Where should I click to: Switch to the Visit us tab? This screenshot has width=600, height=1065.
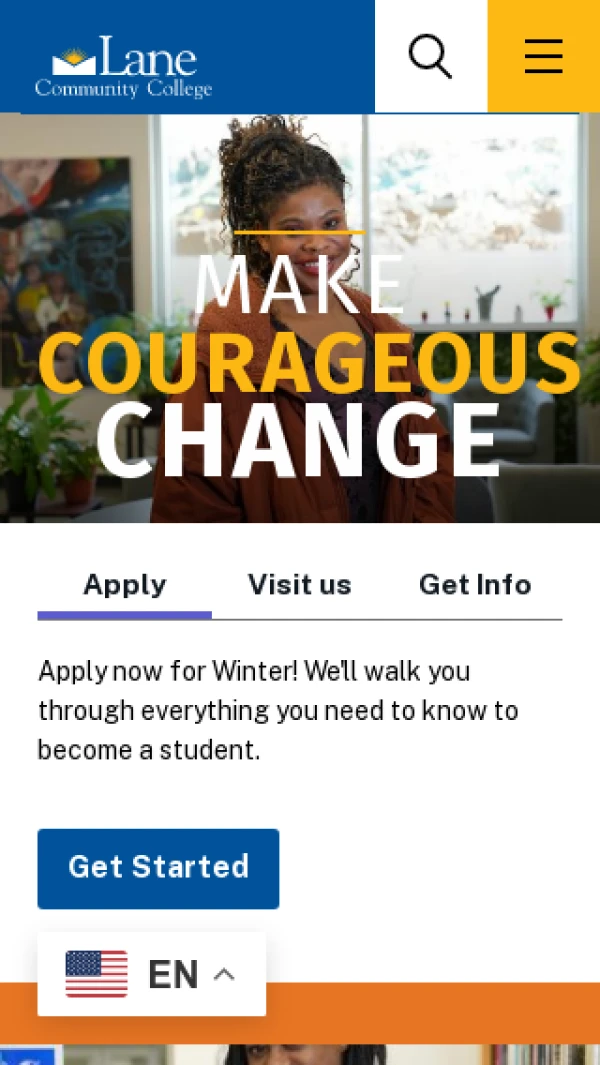coord(300,585)
